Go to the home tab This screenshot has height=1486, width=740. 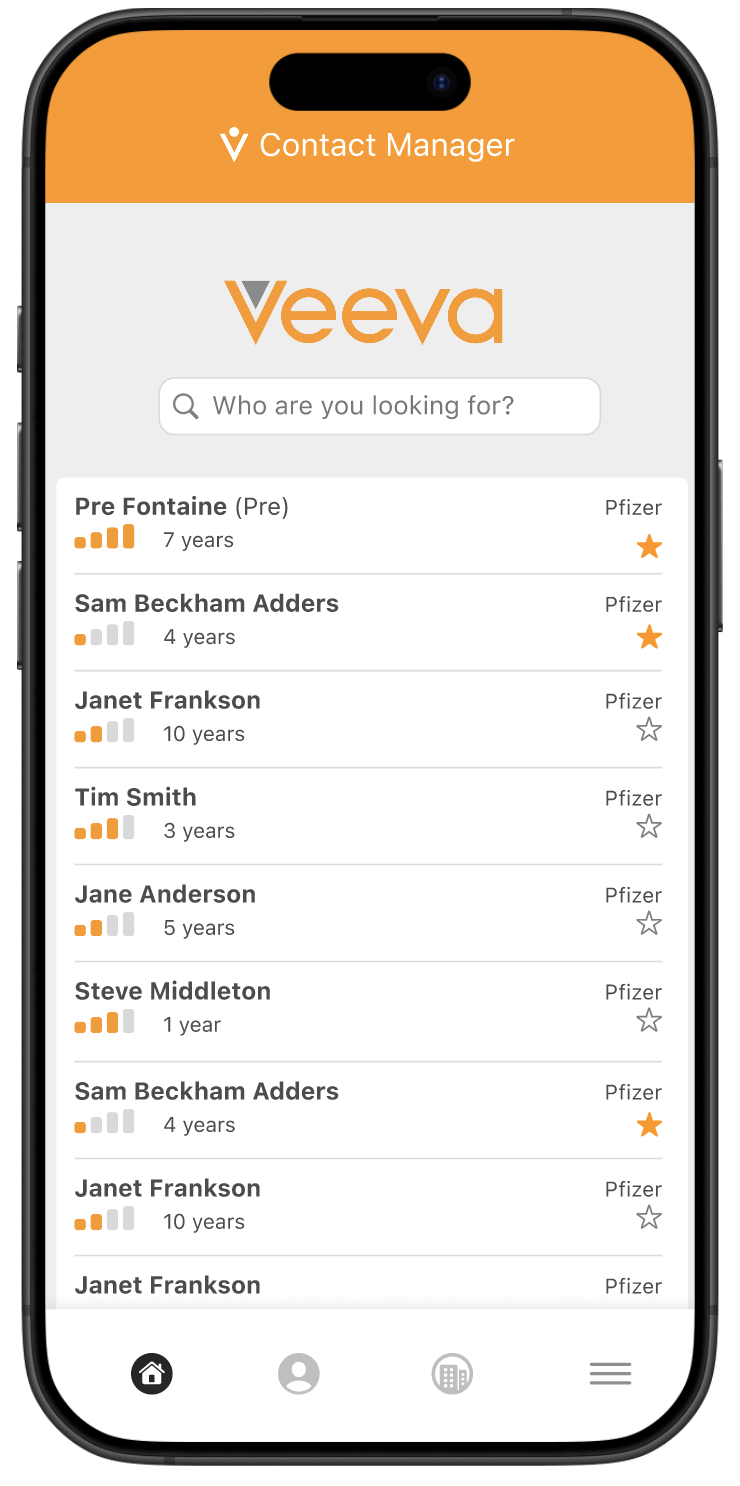coord(152,1373)
